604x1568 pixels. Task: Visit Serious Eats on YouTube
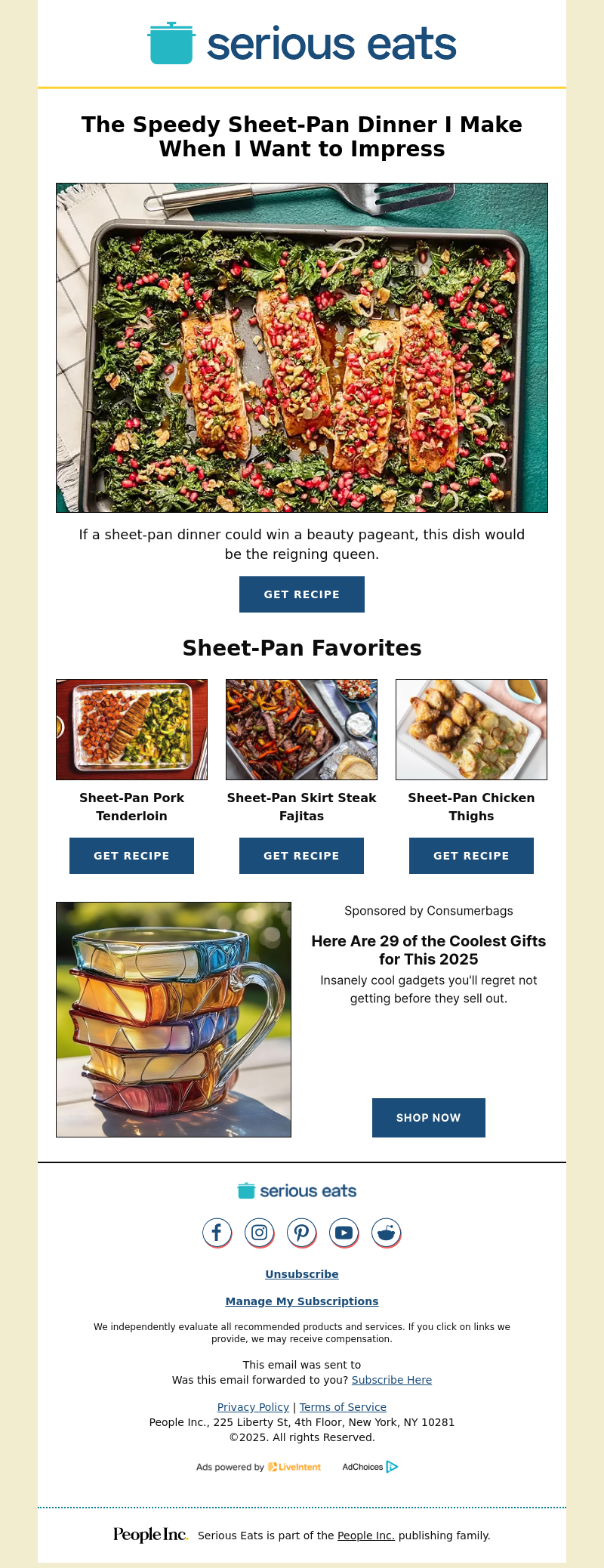(x=344, y=1233)
